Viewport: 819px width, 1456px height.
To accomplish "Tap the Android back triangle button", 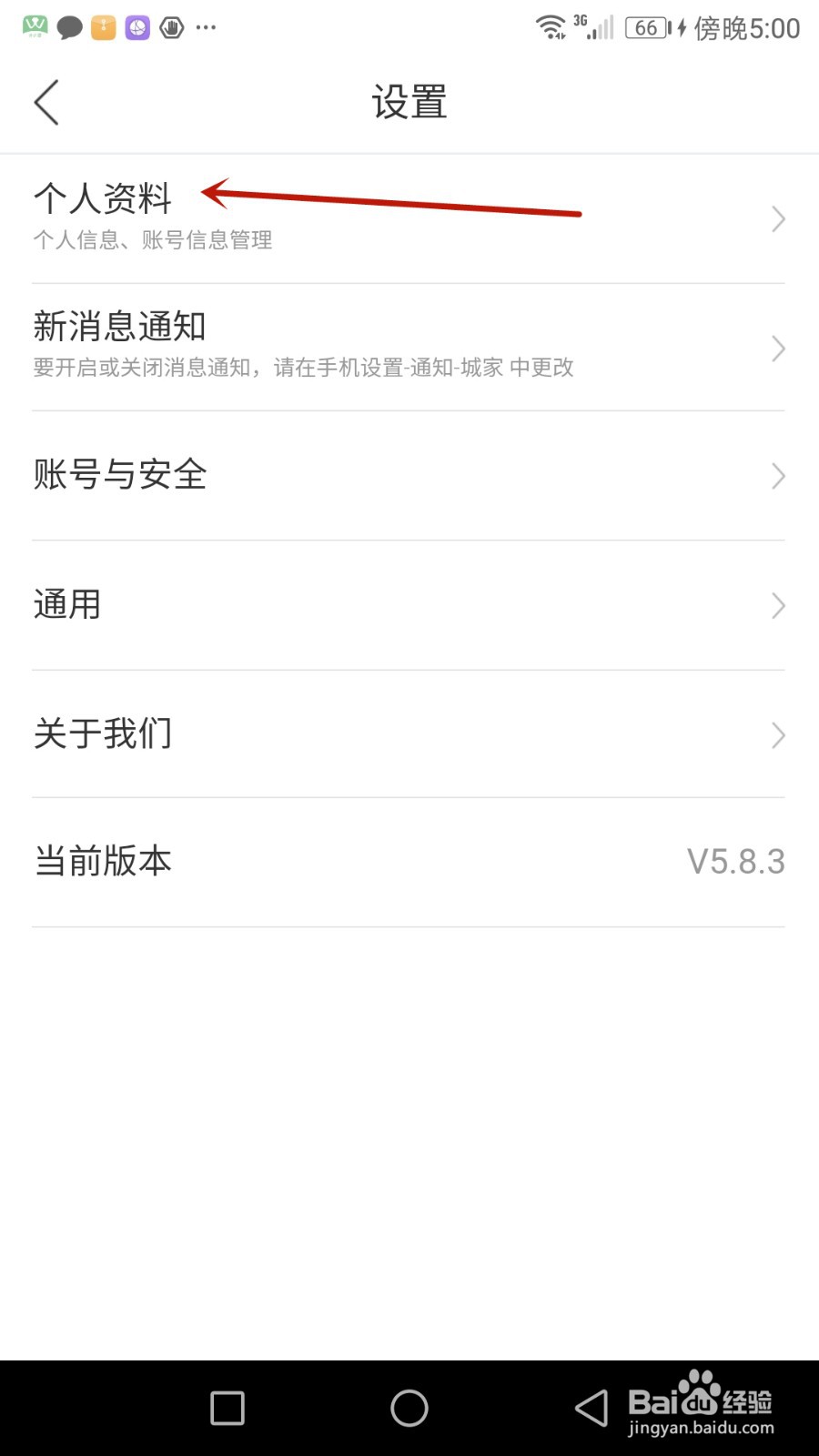I will (590, 1407).
